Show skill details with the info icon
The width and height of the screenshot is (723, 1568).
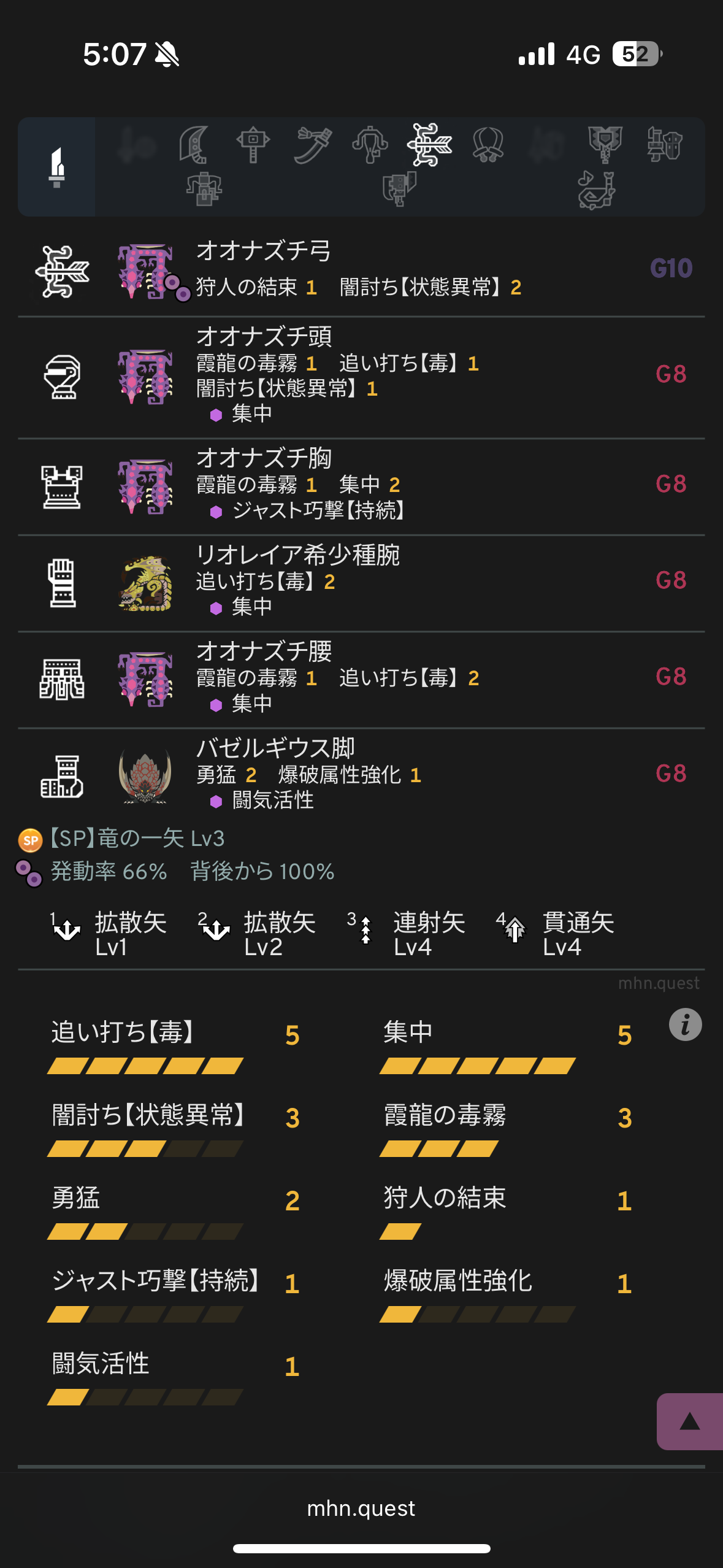(685, 1024)
